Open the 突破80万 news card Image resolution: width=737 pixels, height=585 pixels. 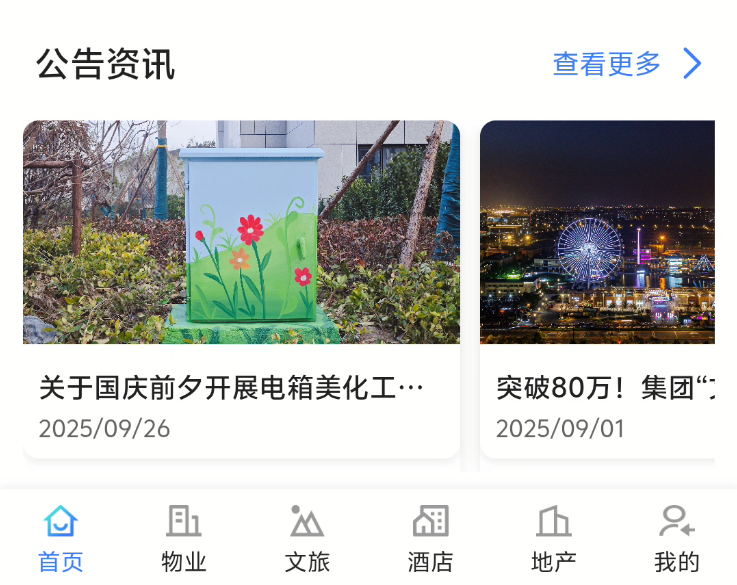tap(597, 290)
